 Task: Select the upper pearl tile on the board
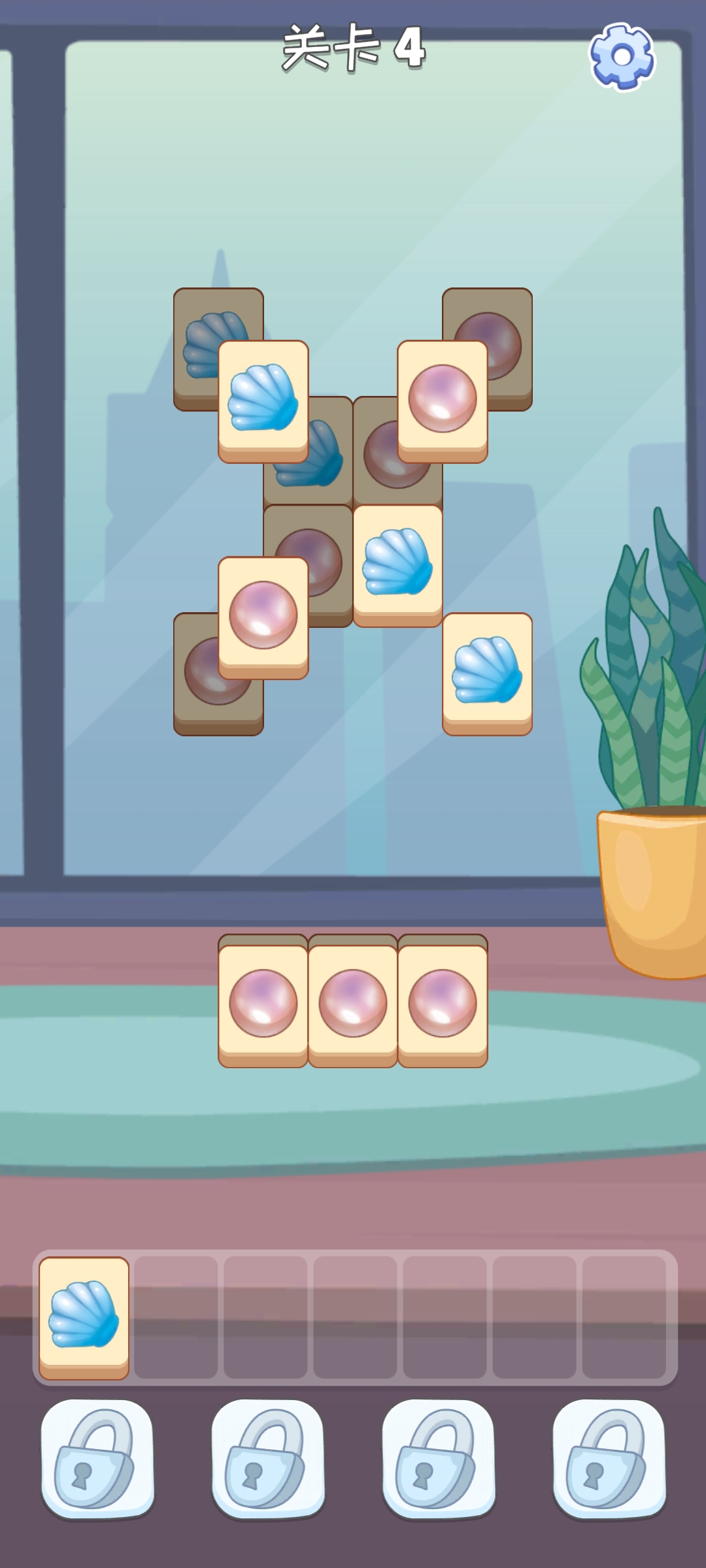443,399
